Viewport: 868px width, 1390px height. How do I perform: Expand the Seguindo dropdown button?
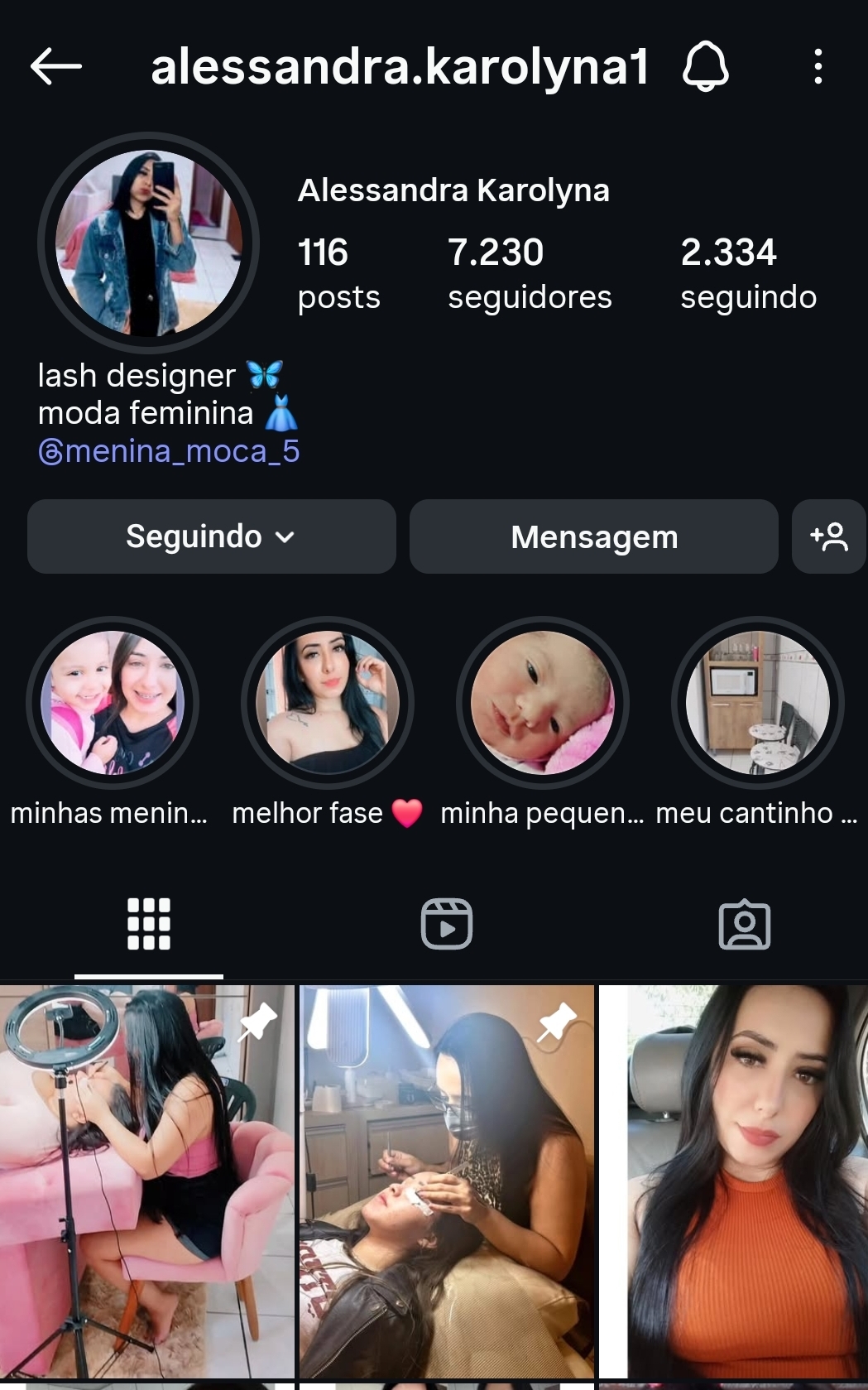pos(212,536)
